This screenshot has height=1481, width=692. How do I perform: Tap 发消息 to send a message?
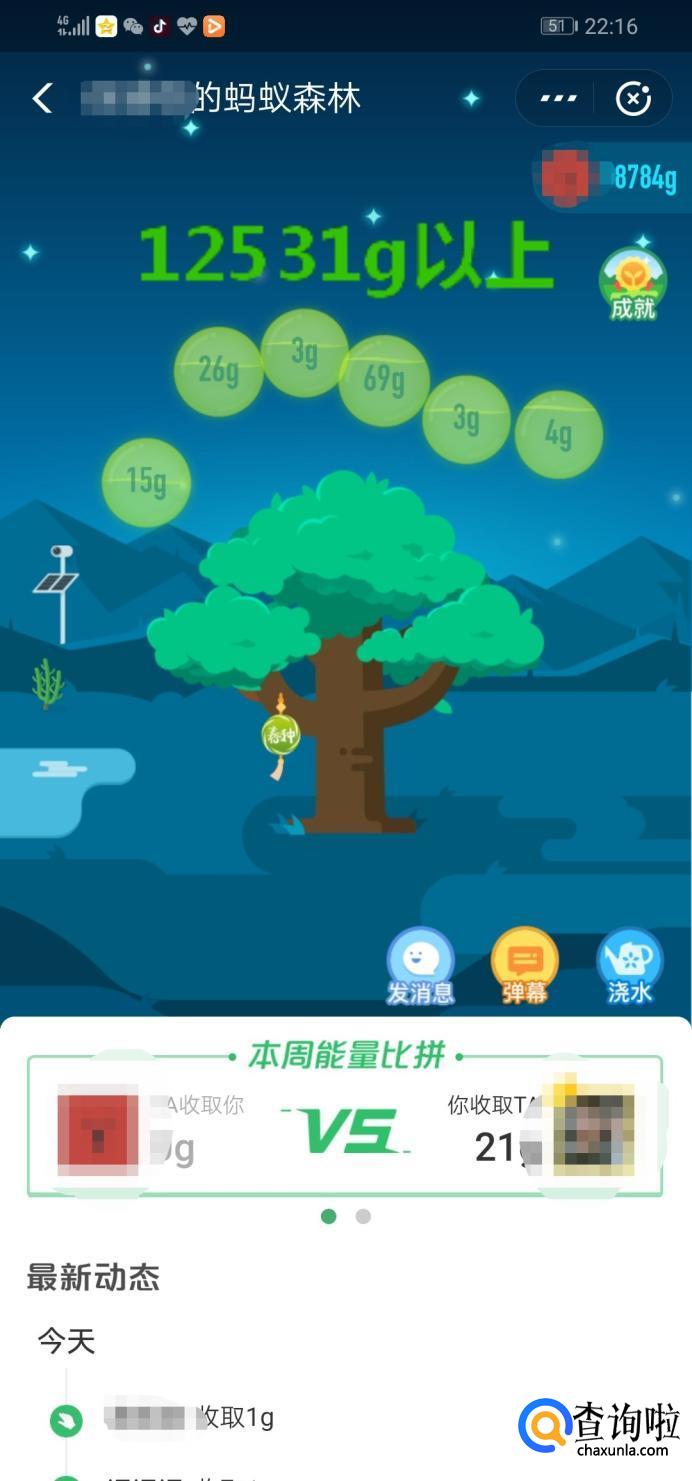tap(421, 965)
